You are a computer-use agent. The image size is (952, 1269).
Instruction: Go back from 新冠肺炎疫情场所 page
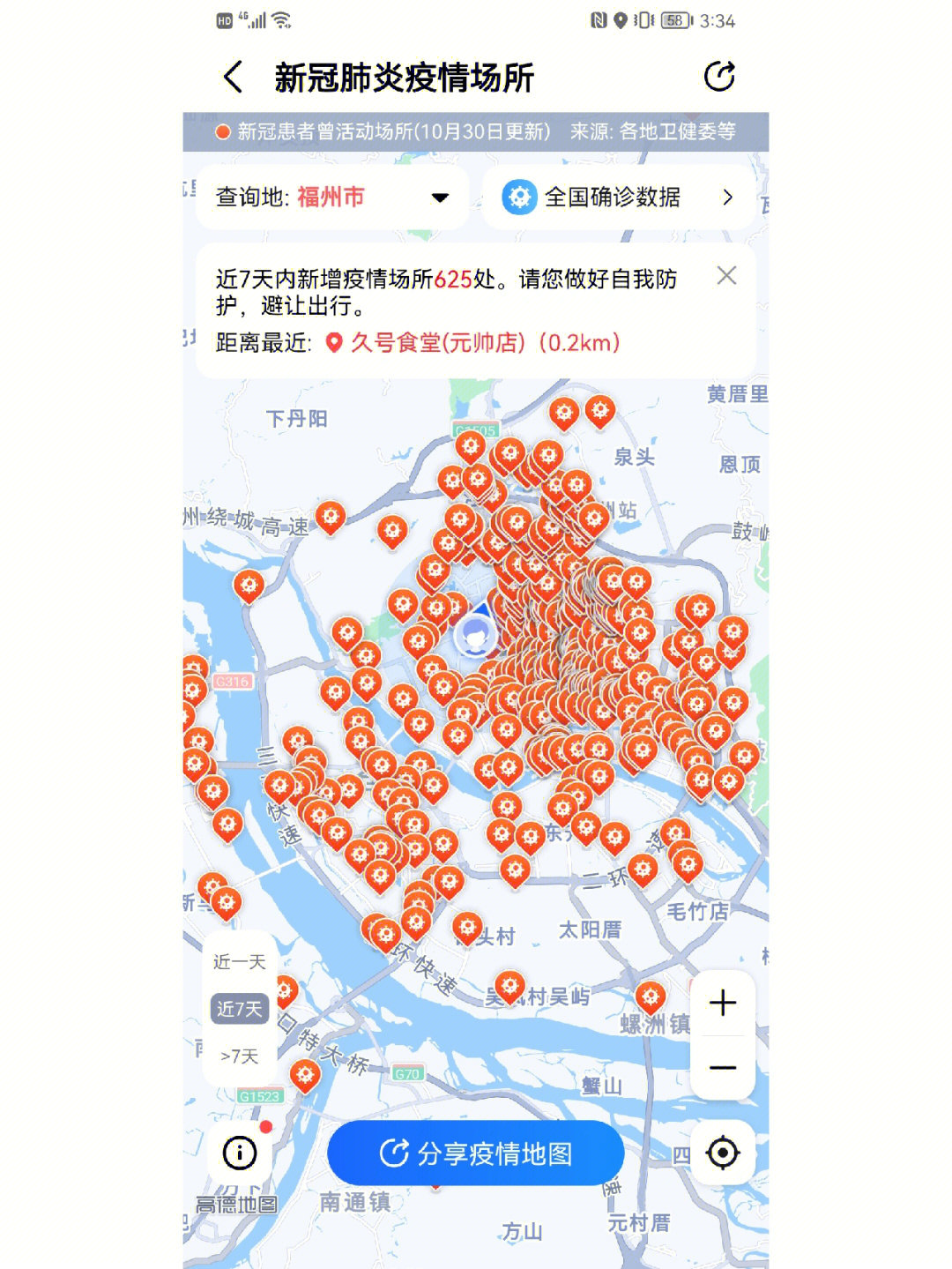234,78
